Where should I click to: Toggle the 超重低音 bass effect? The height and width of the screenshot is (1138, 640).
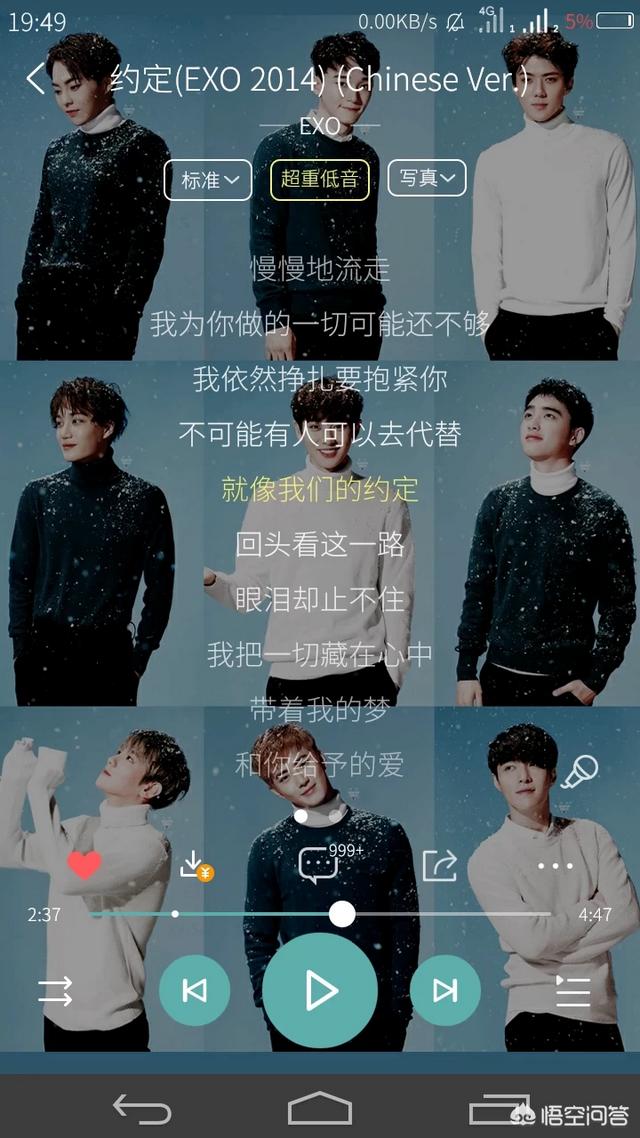319,178
